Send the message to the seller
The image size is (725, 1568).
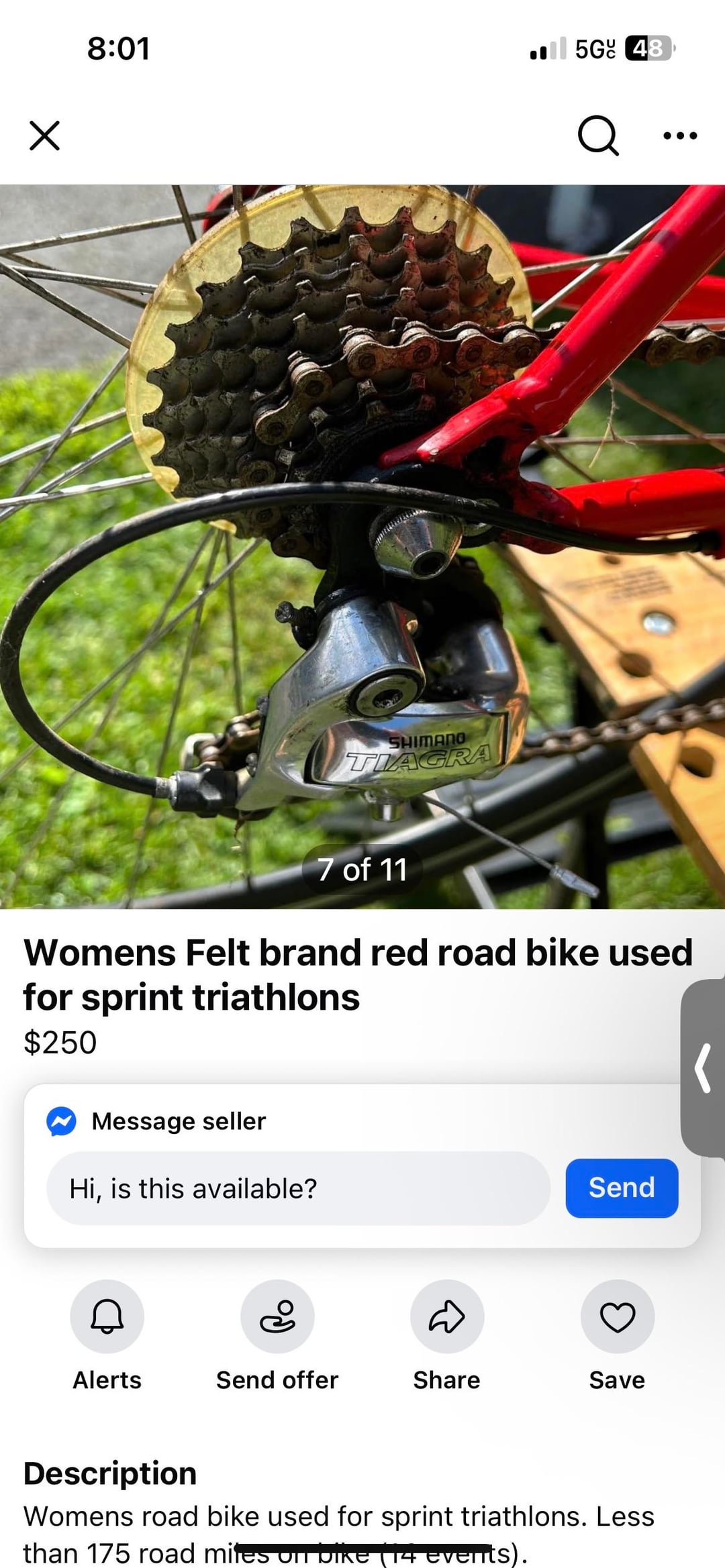(x=621, y=1188)
